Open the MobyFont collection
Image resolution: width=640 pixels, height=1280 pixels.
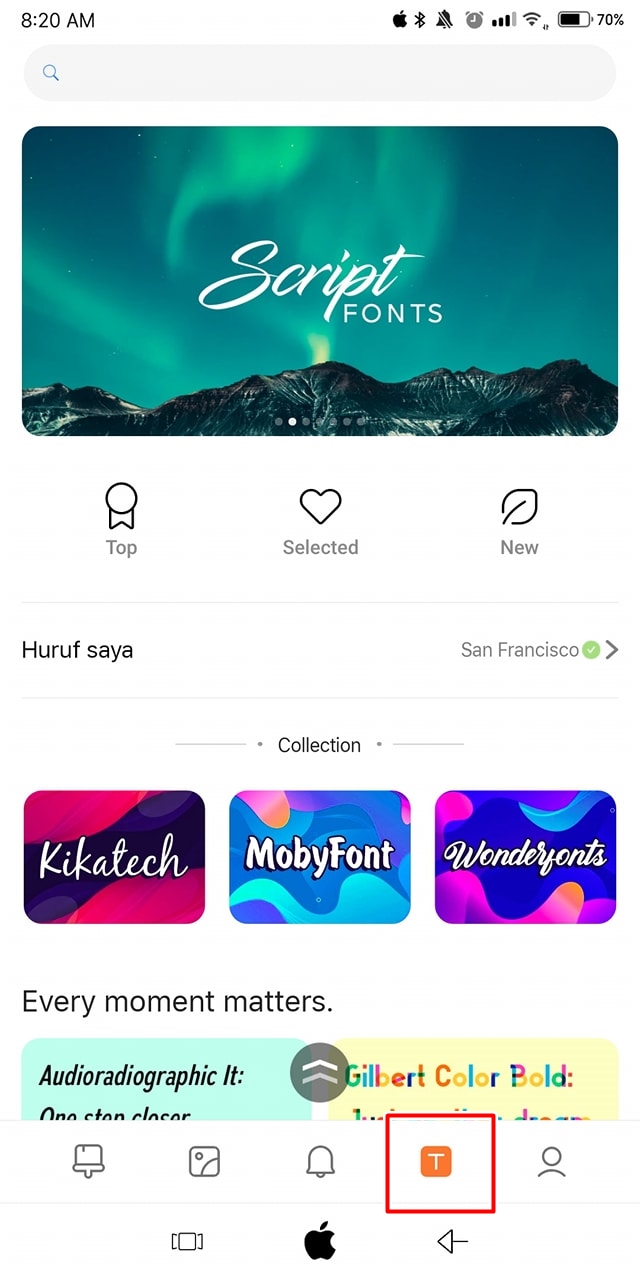tap(320, 857)
